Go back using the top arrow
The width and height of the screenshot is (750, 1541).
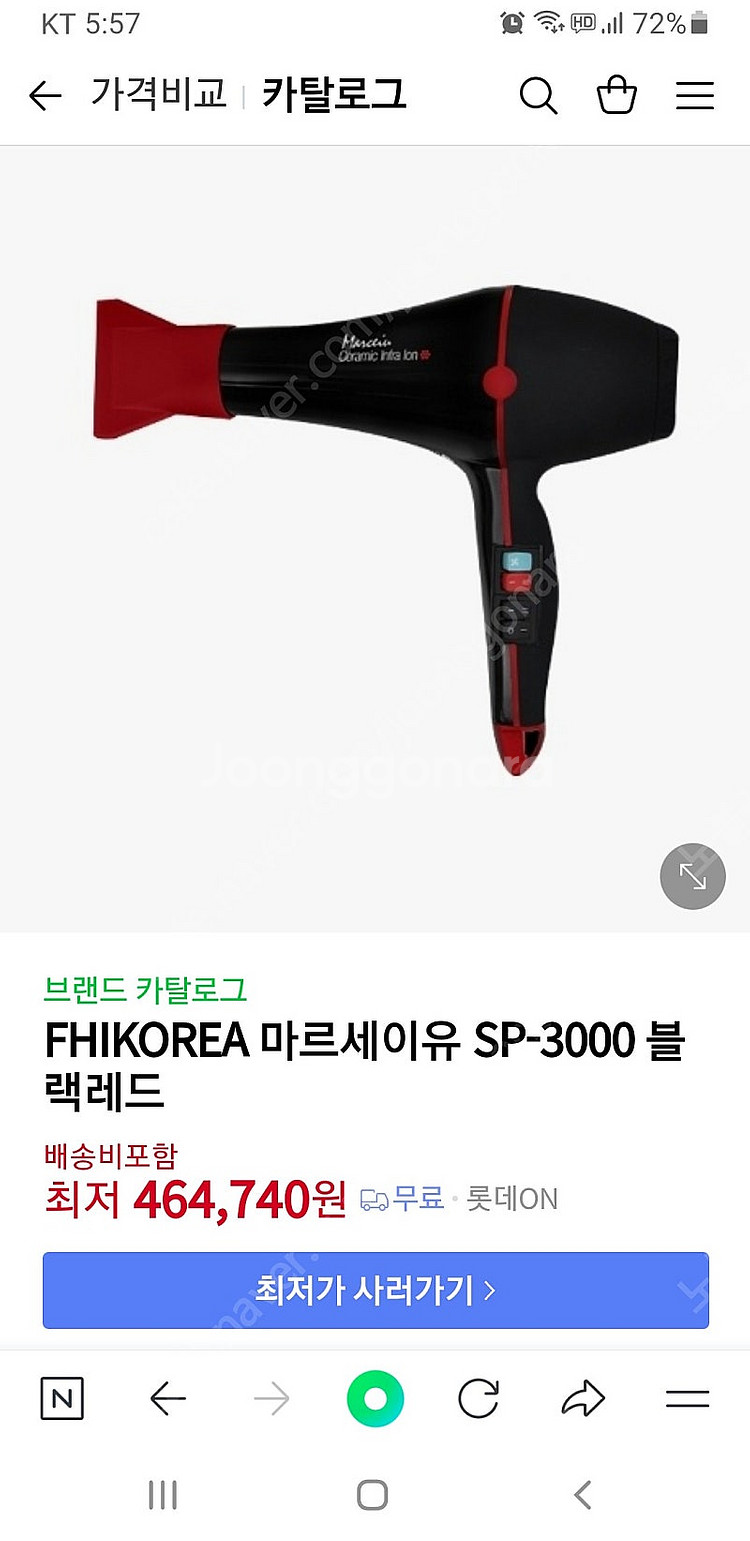[45, 96]
